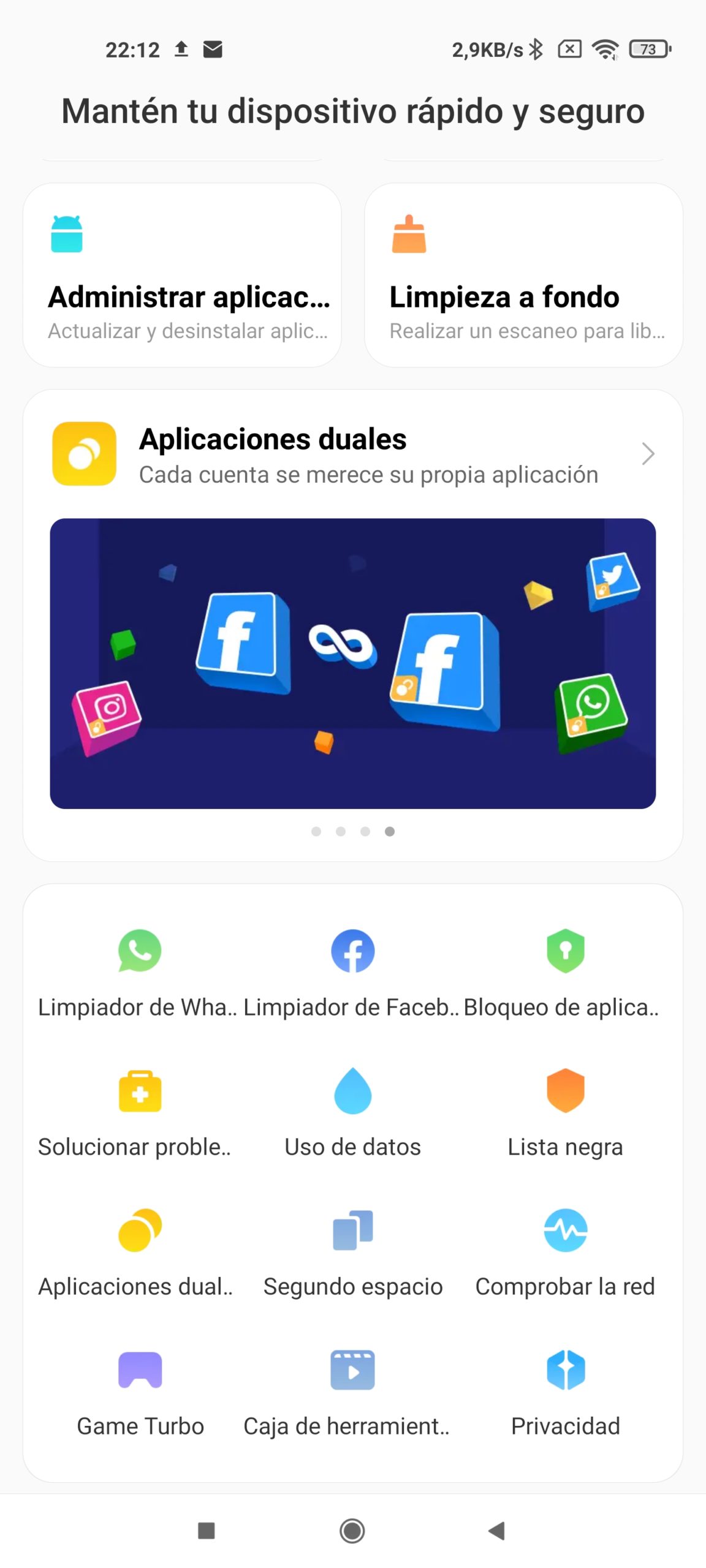Go back with the system back button
The width and height of the screenshot is (706, 1568).
coord(496,1531)
